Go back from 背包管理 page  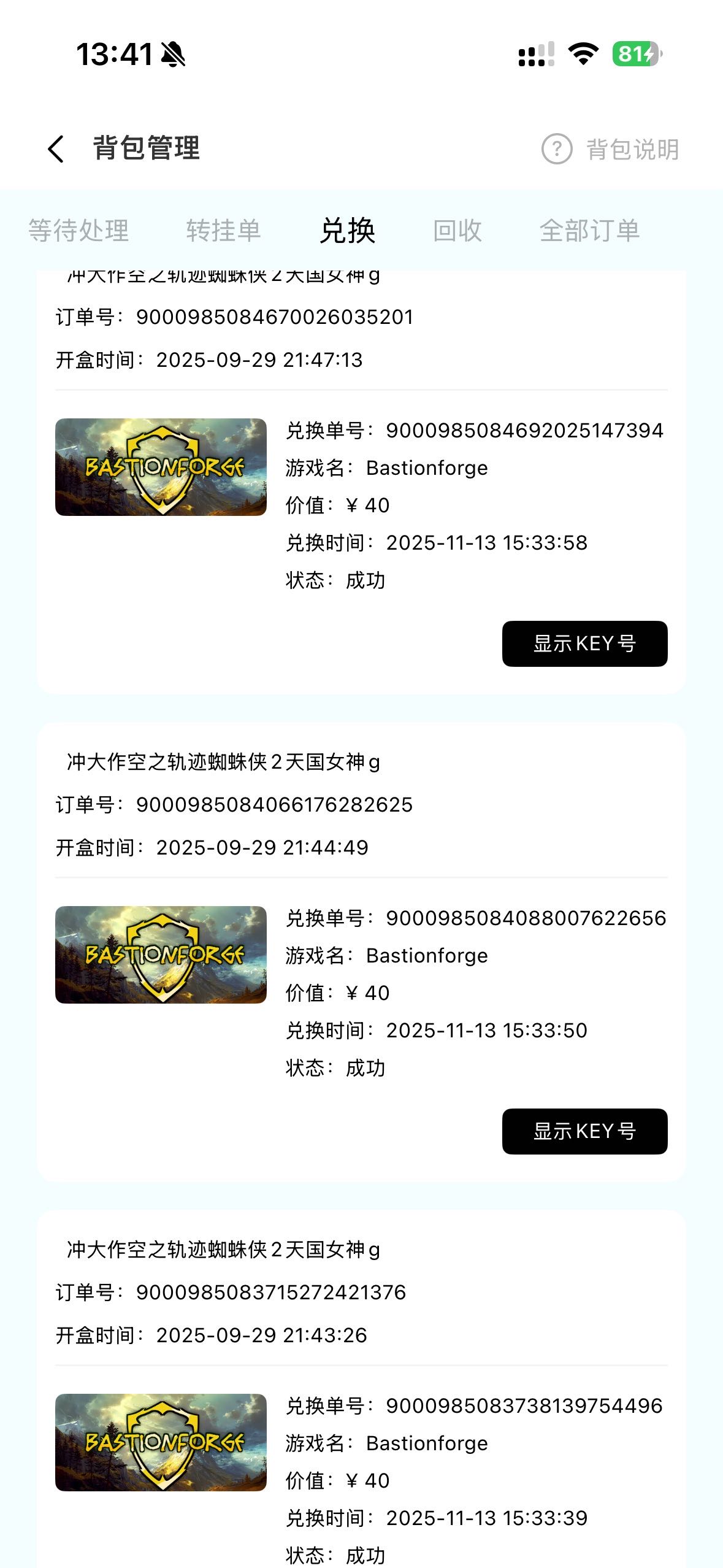pyautogui.click(x=56, y=149)
